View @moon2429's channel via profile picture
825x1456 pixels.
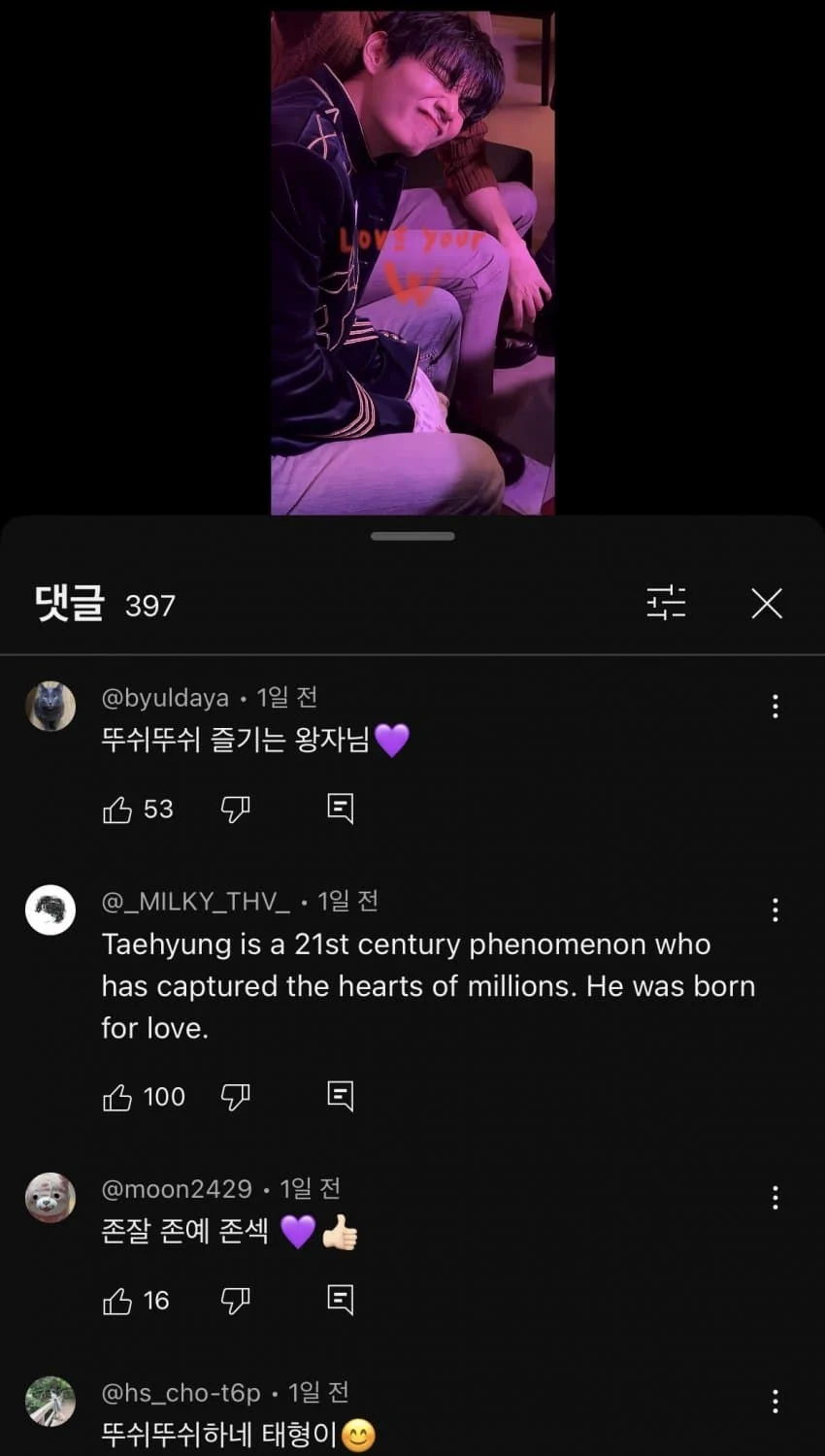point(50,1197)
